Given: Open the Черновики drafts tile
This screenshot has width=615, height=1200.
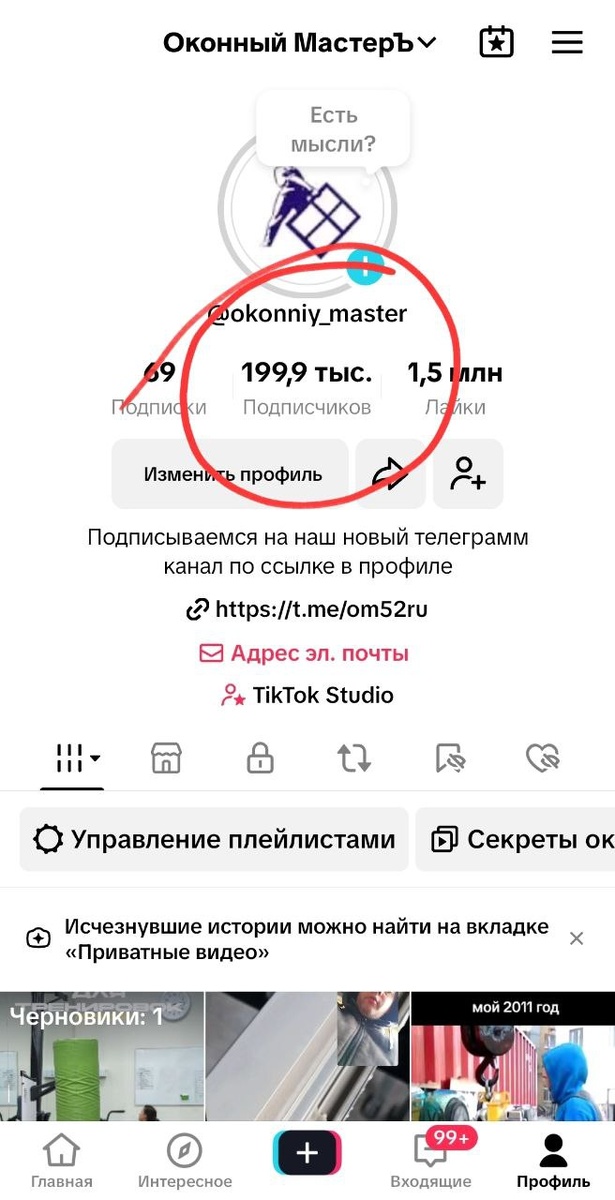Looking at the screenshot, I should click(x=102, y=1056).
